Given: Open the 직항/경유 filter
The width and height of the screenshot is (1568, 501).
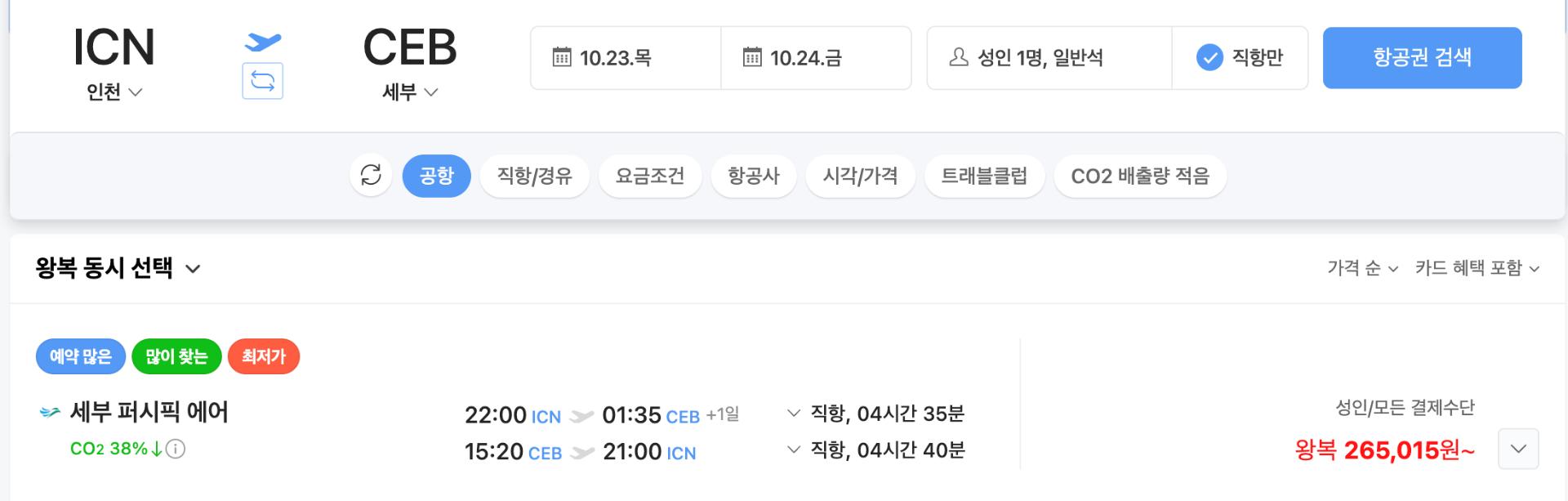Looking at the screenshot, I should pos(534,176).
